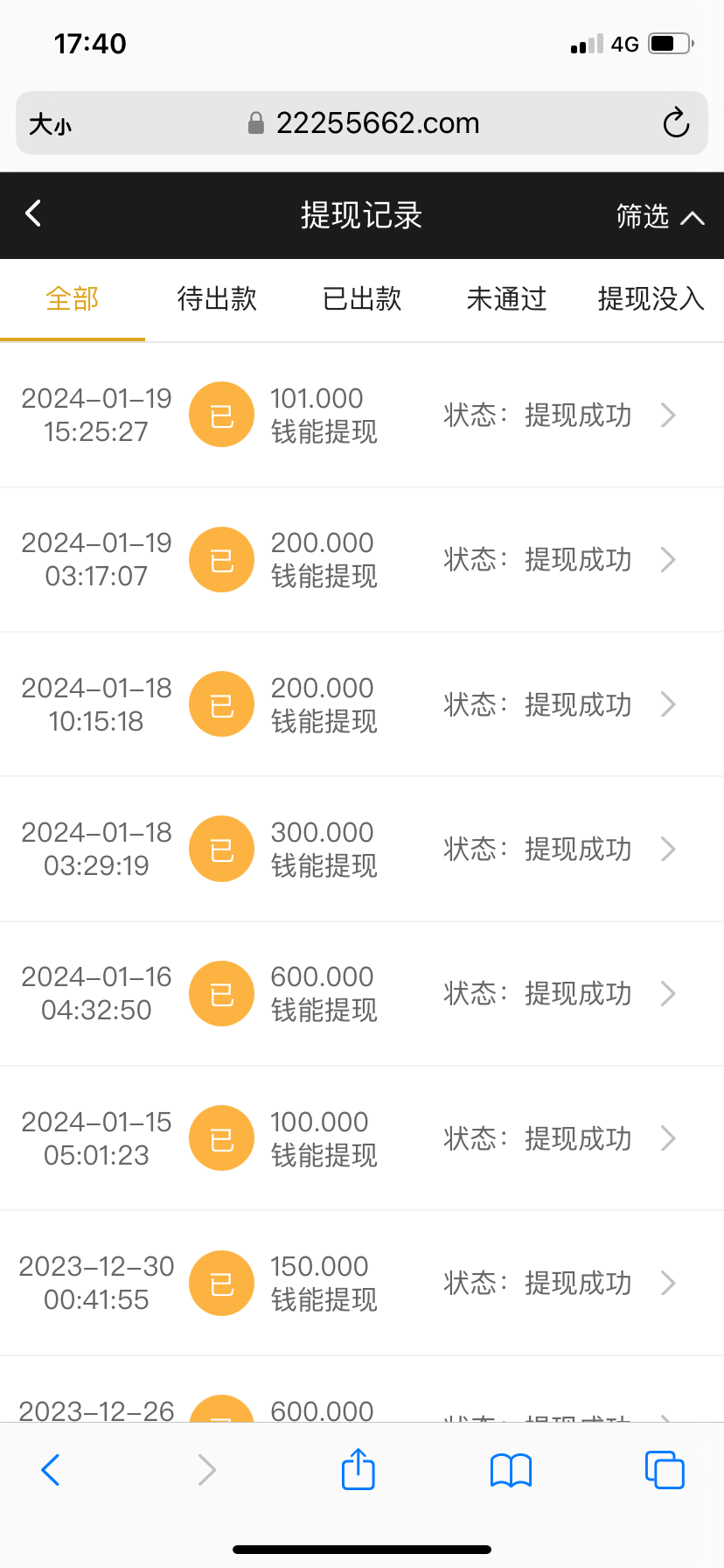724x1568 pixels.
Task: Reload the page in the address bar
Action: pyautogui.click(x=676, y=123)
